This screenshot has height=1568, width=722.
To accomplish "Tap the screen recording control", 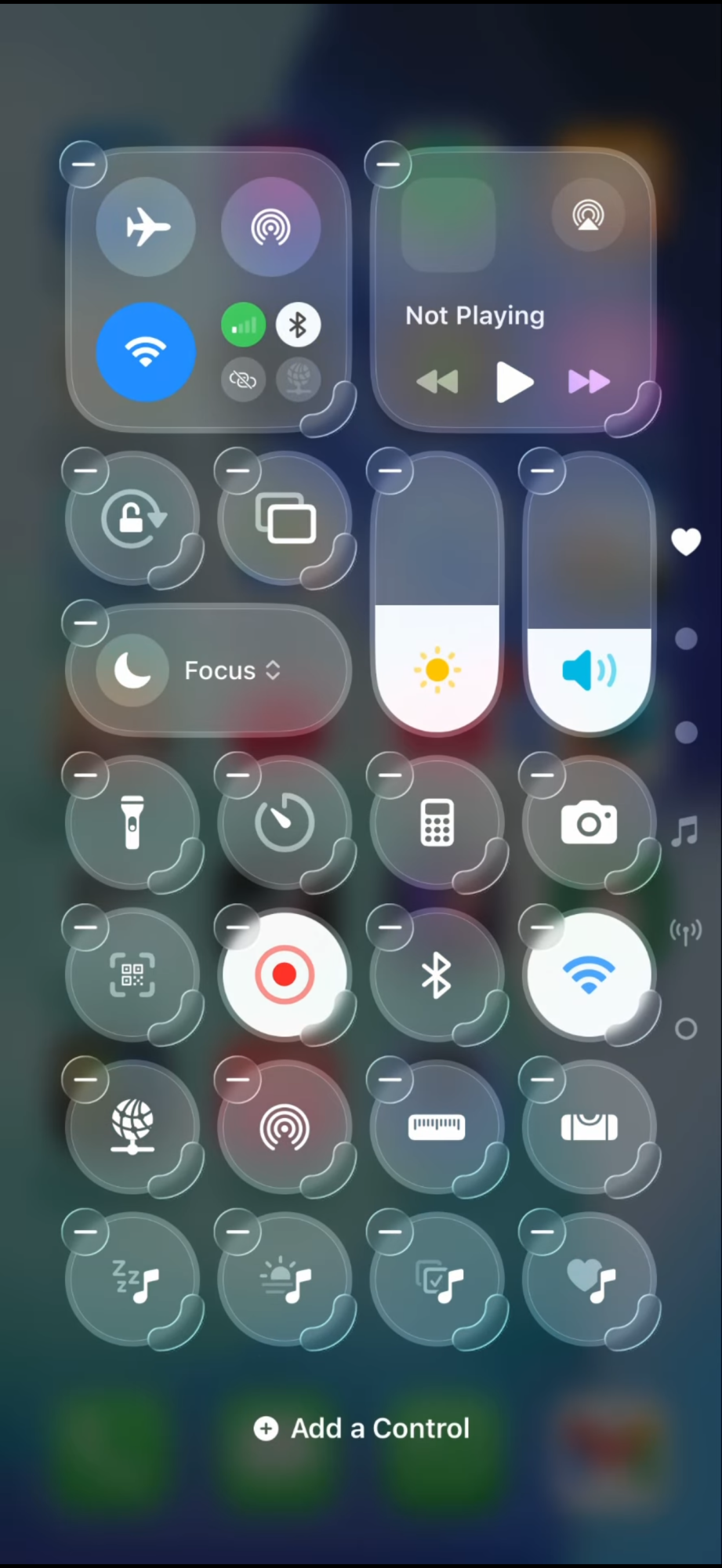I will pyautogui.click(x=284, y=975).
